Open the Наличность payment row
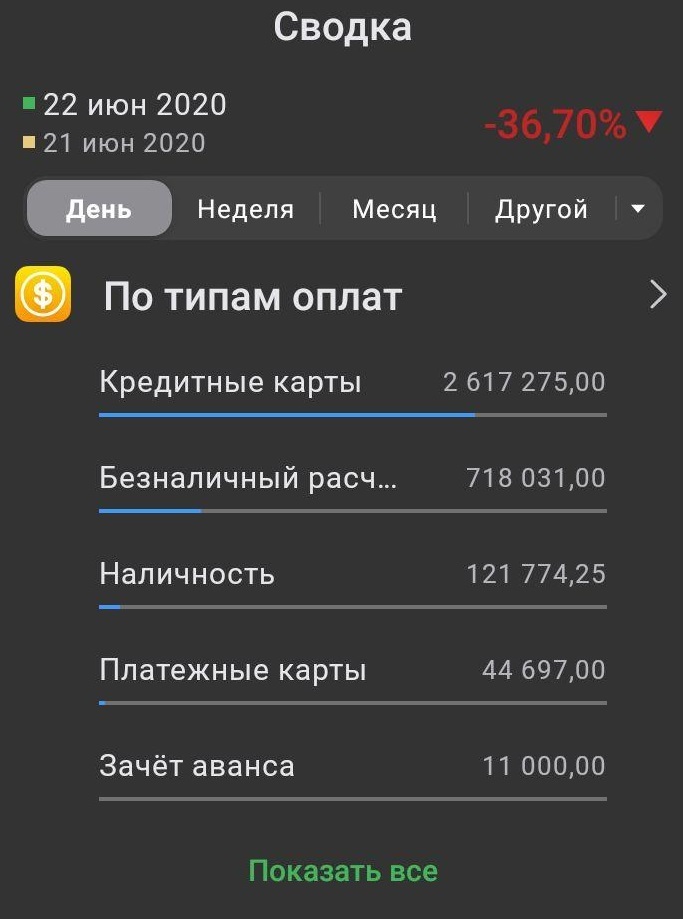Viewport: 683px width, 919px height. [352, 575]
